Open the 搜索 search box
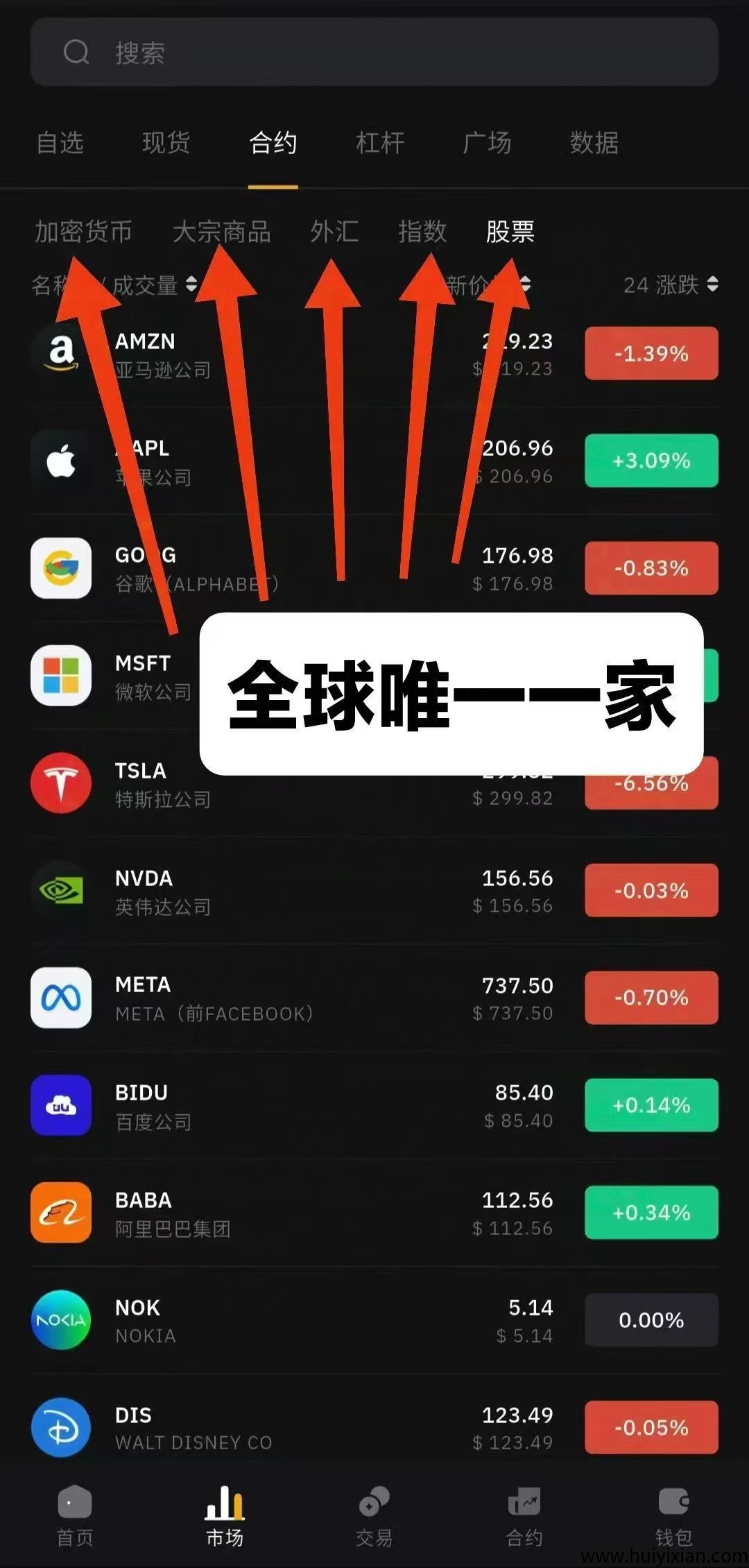The width and height of the screenshot is (749, 1568). (374, 52)
